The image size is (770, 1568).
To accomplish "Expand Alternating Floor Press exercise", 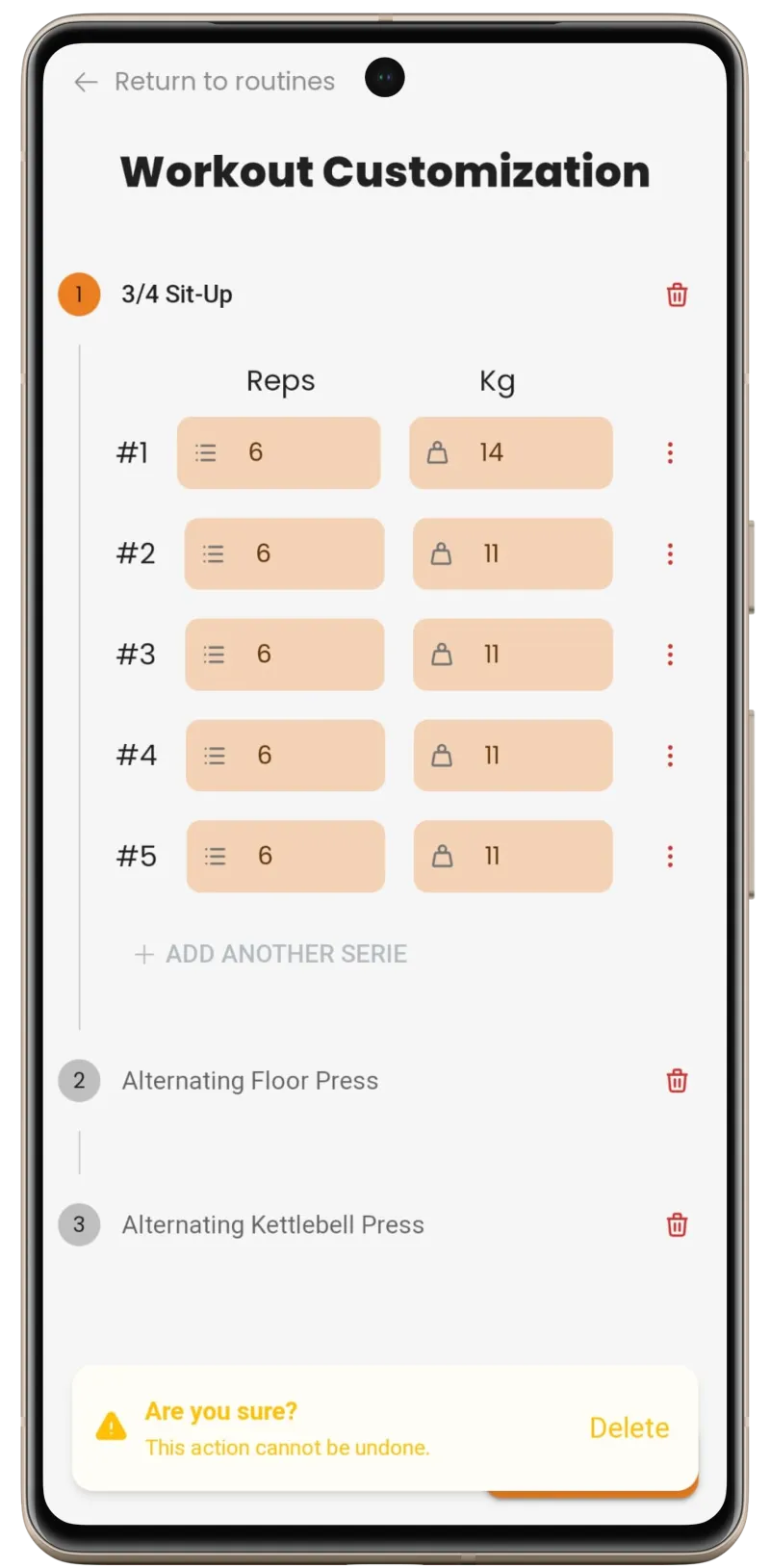I will [249, 1081].
